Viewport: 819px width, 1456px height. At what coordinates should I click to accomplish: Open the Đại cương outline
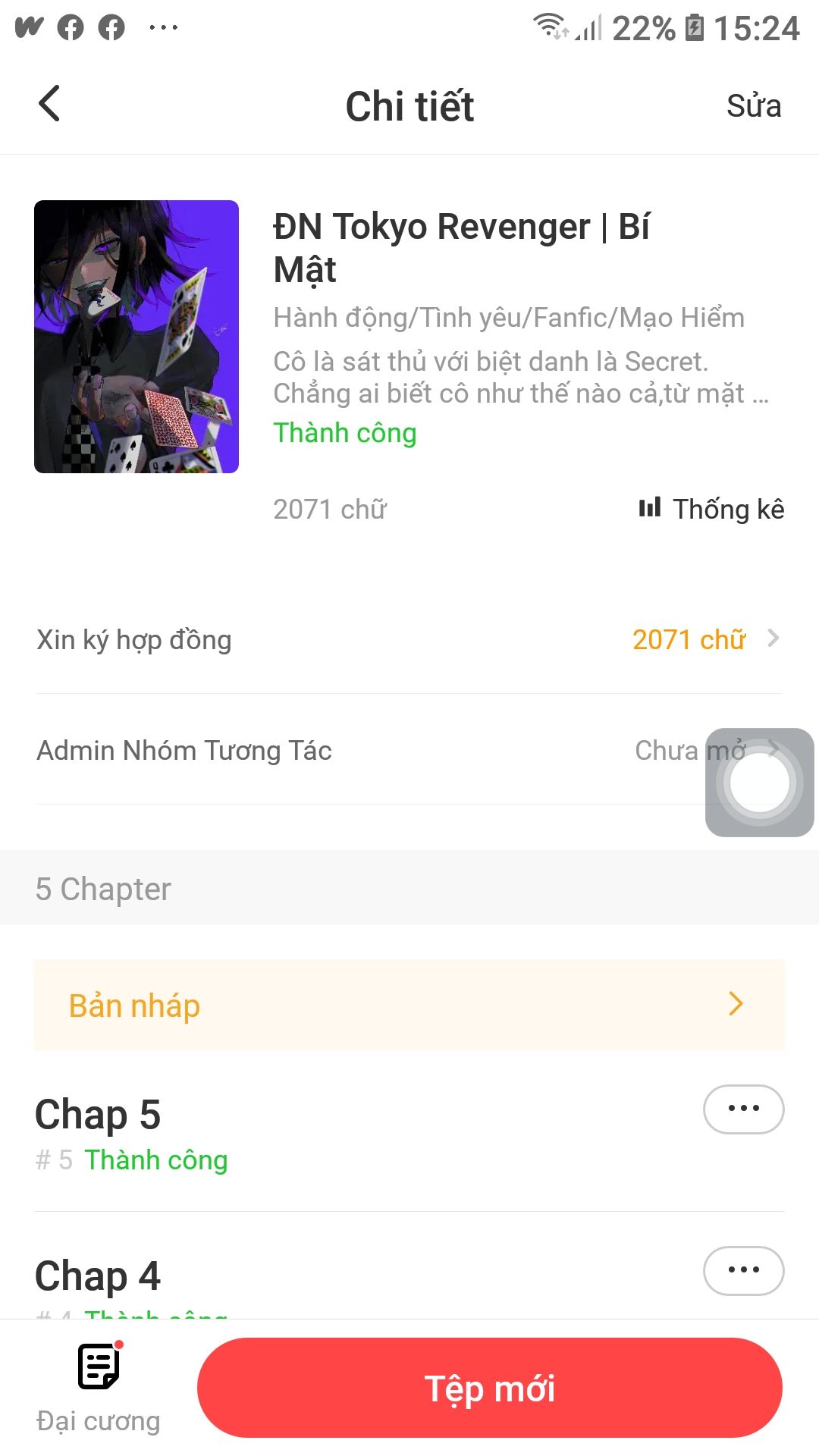point(99,1388)
